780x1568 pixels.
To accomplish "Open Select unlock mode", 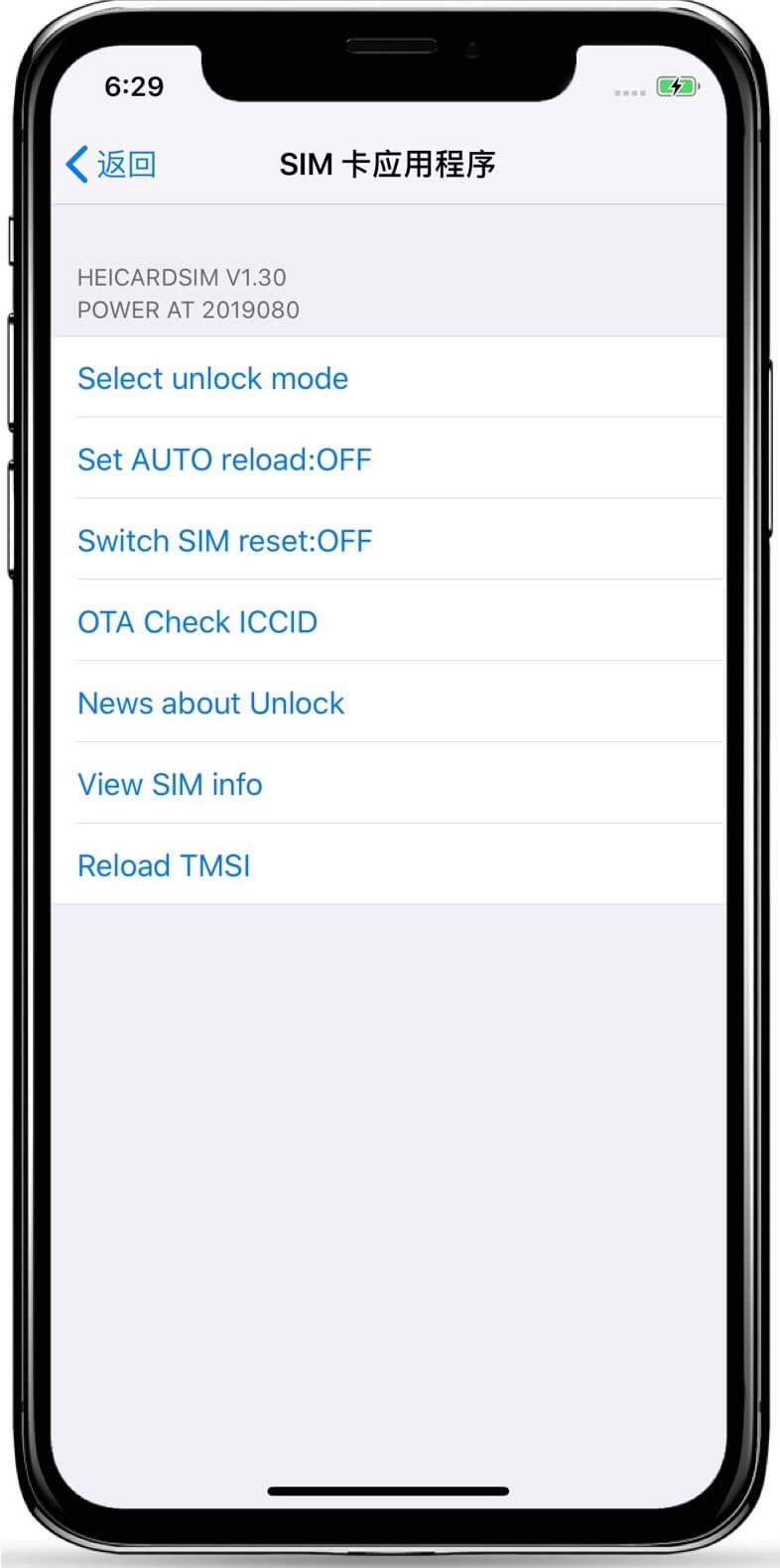I will (x=388, y=377).
